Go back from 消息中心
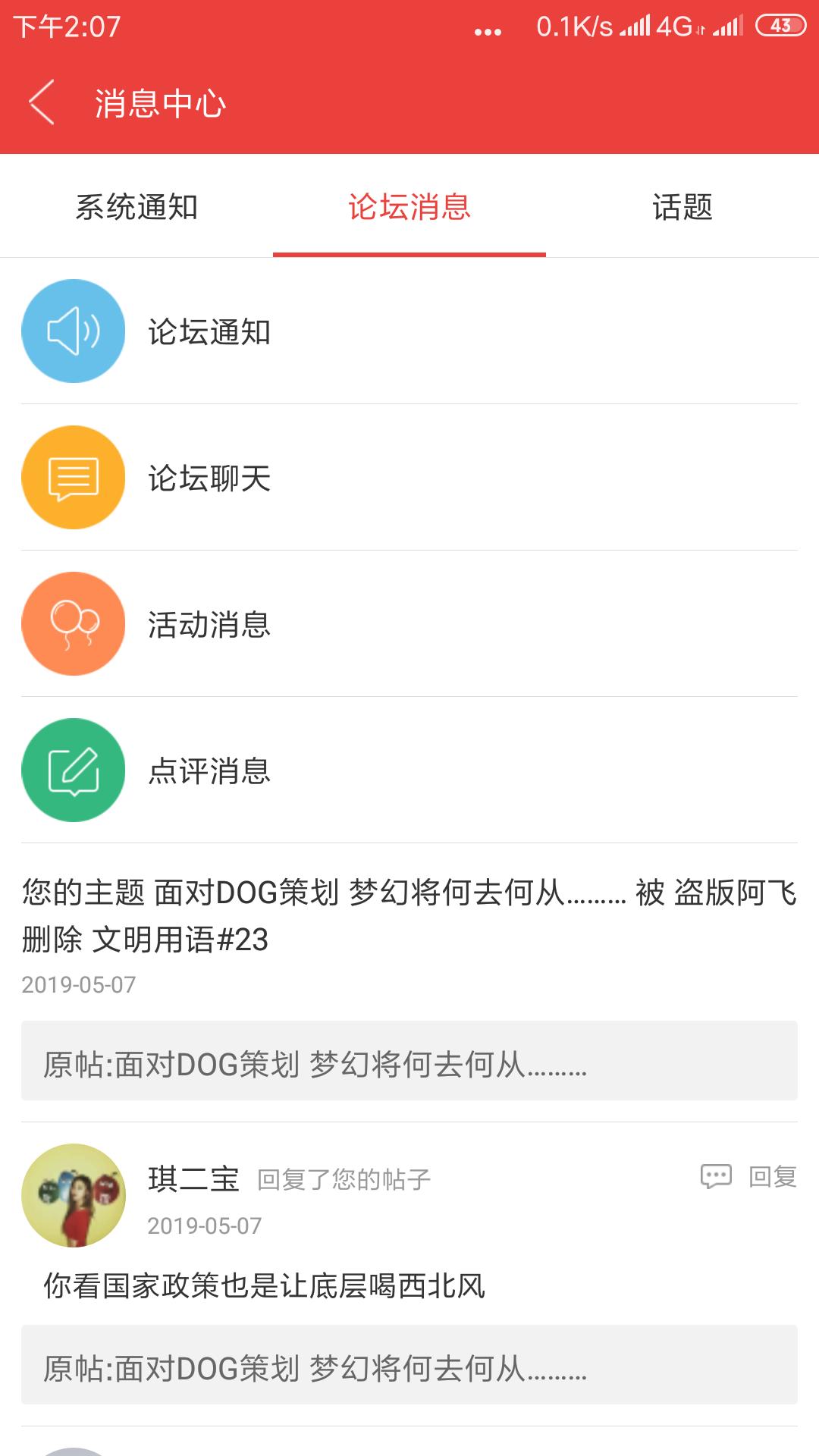819x1456 pixels. click(x=42, y=102)
